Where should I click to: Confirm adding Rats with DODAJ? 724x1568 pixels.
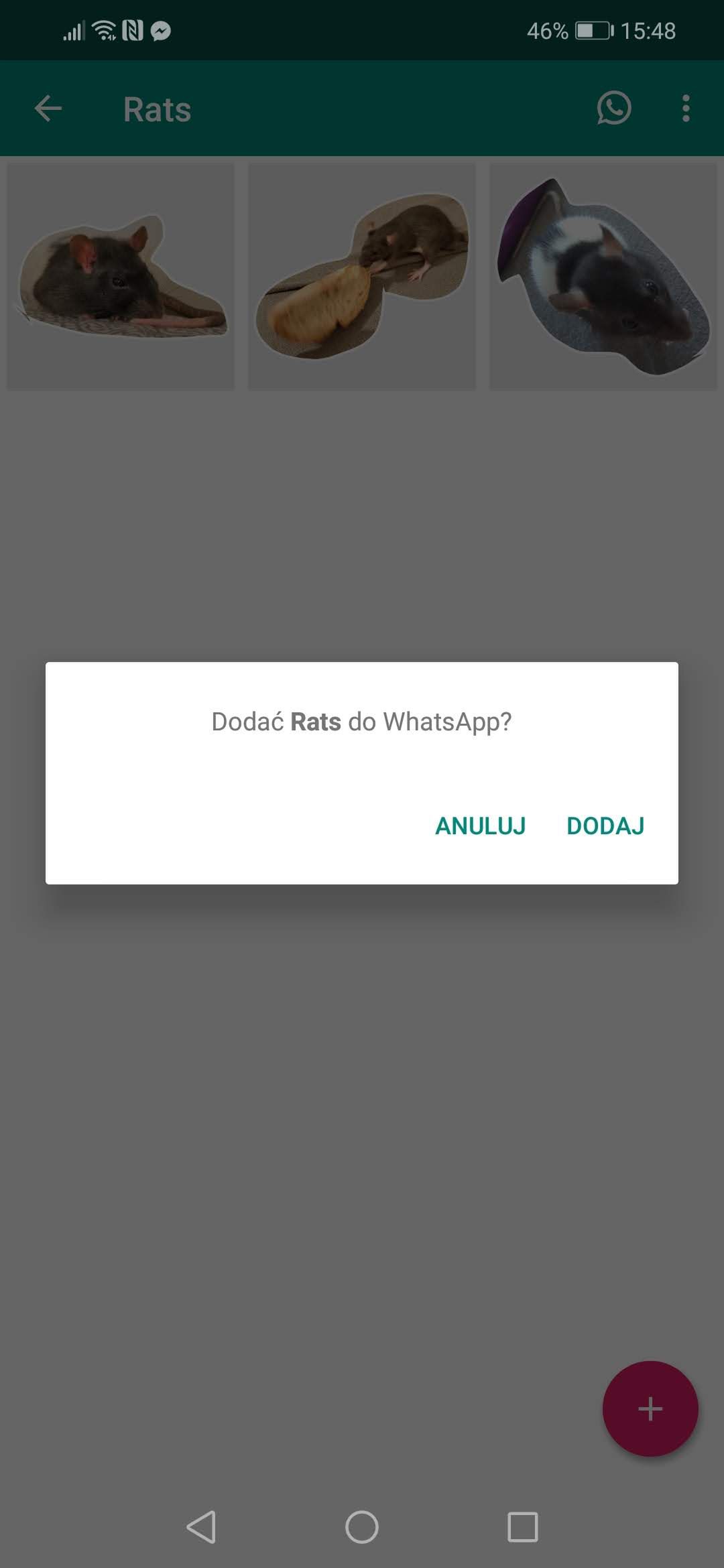point(605,826)
